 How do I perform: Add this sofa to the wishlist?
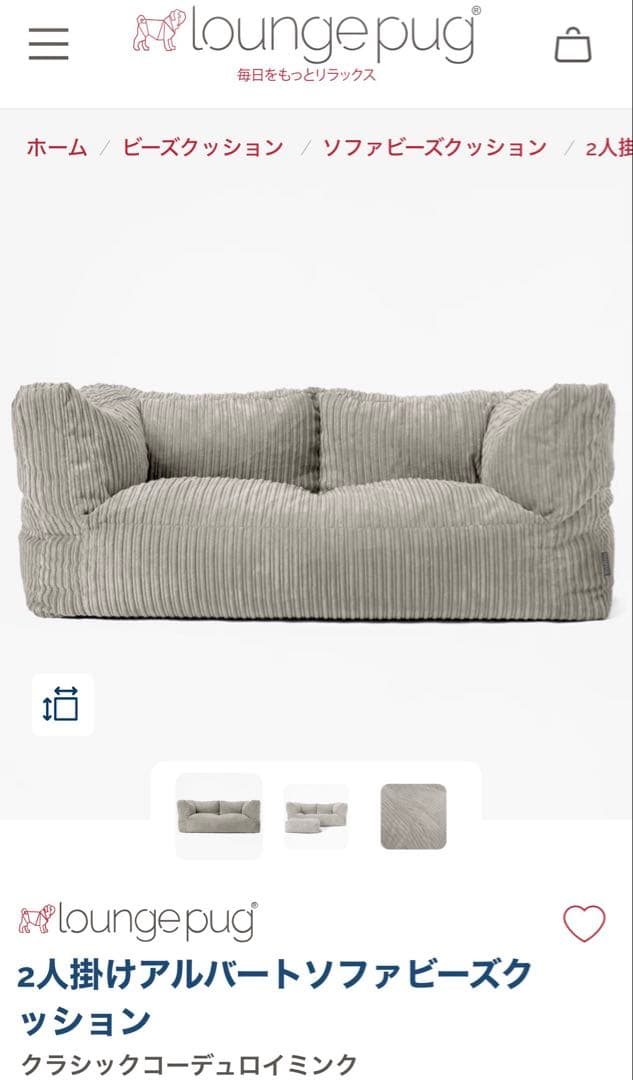coord(584,923)
